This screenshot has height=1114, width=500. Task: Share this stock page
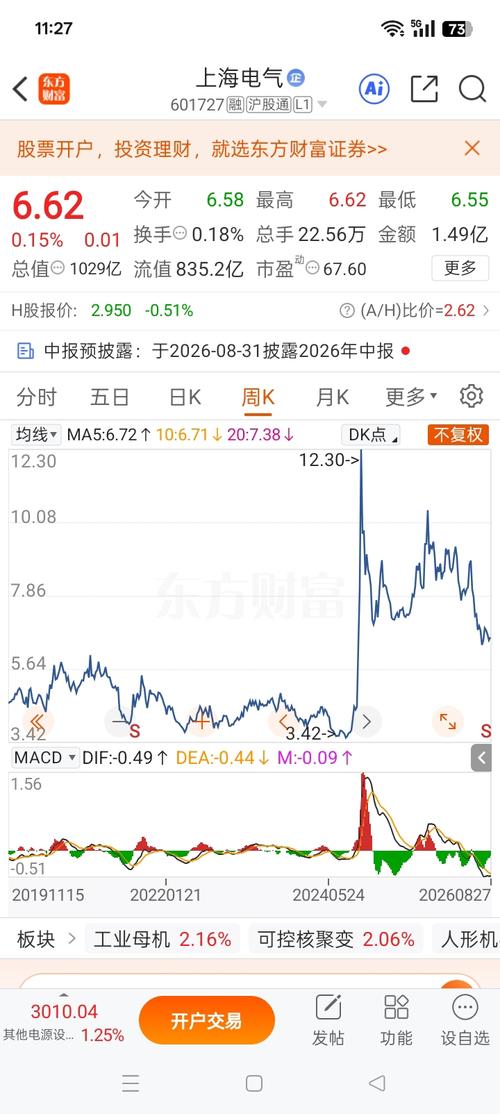pos(424,89)
